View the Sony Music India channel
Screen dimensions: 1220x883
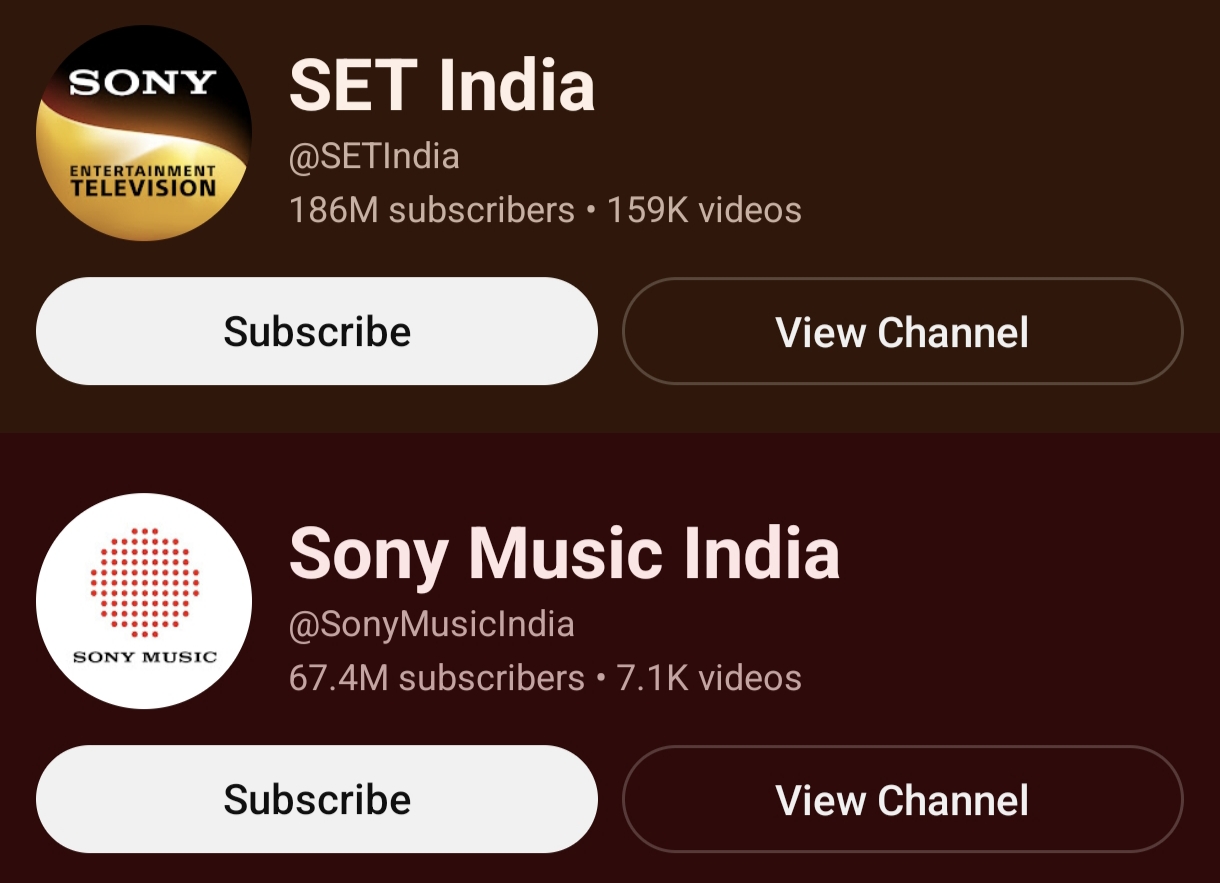902,799
